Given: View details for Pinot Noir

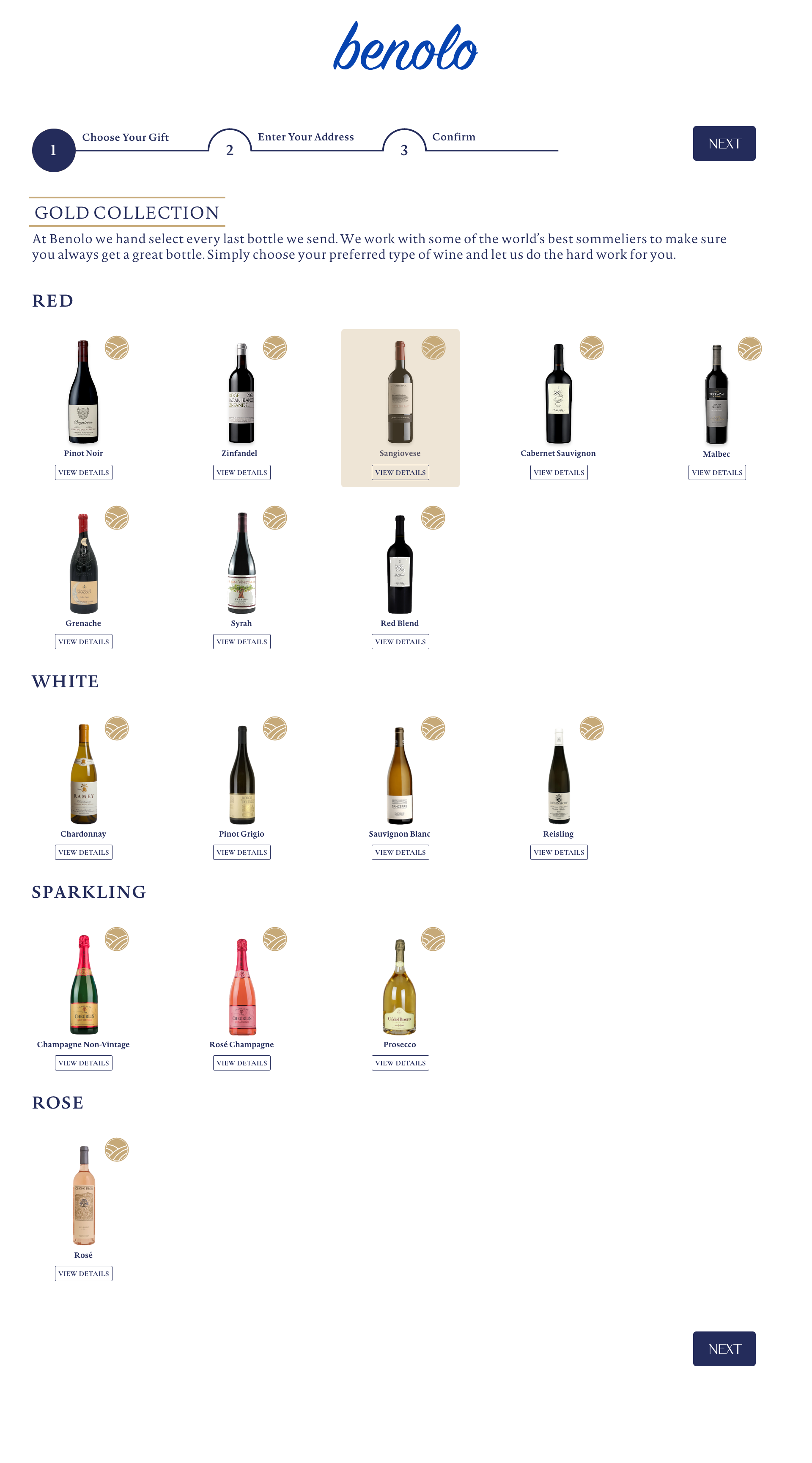Looking at the screenshot, I should [x=83, y=472].
